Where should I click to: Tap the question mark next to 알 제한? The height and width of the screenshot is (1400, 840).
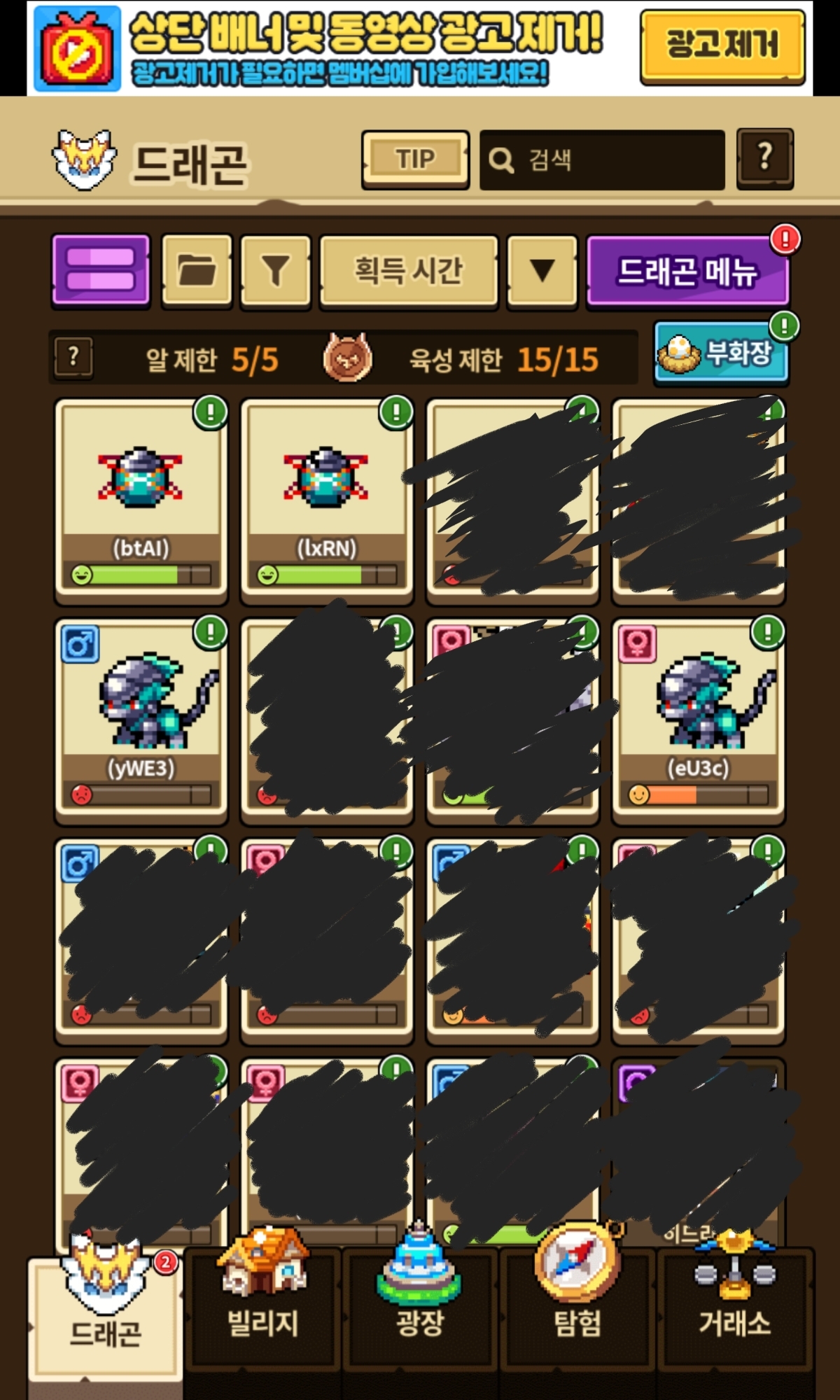(73, 358)
